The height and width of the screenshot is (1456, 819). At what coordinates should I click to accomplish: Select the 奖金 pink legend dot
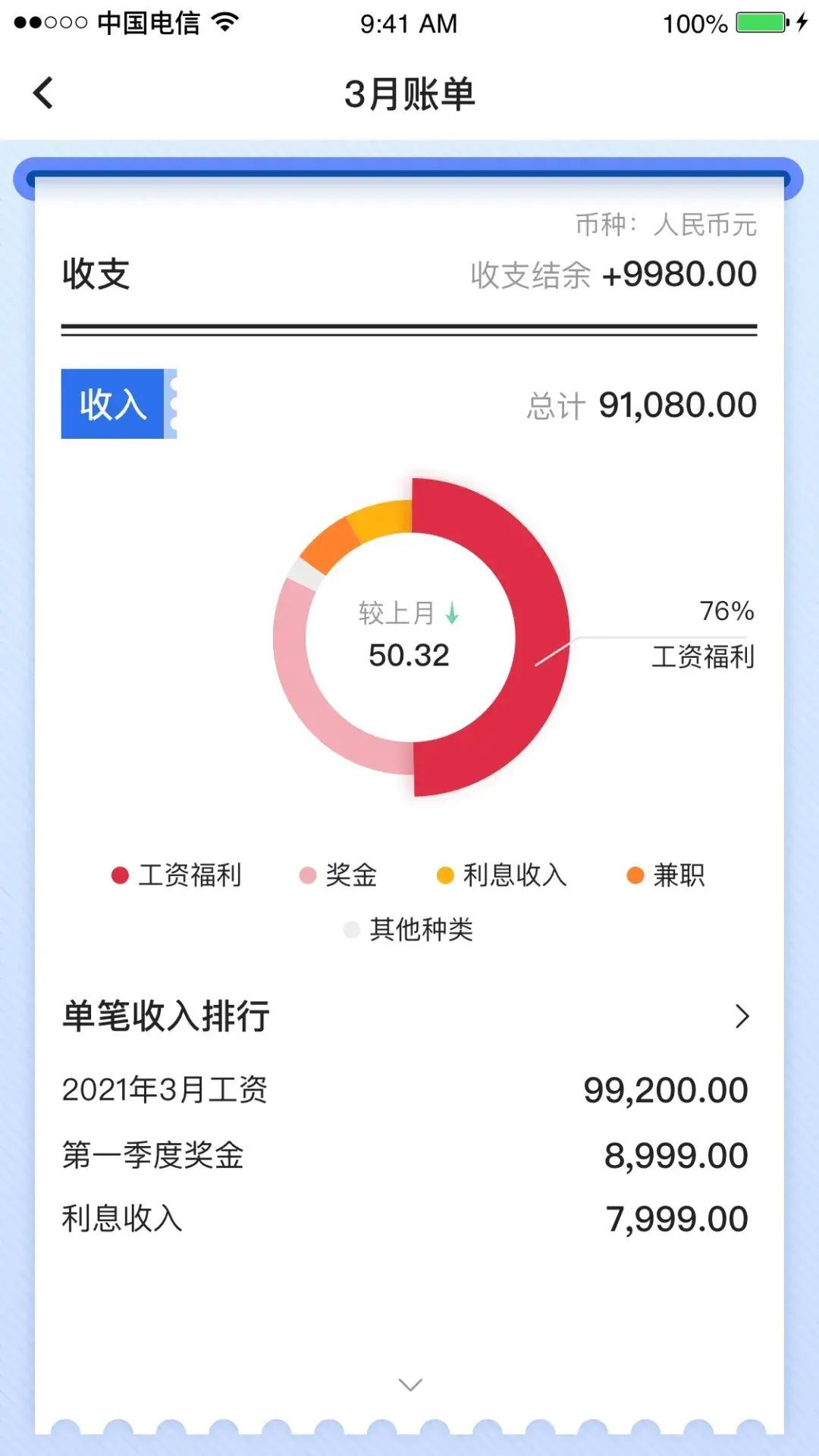(306, 875)
